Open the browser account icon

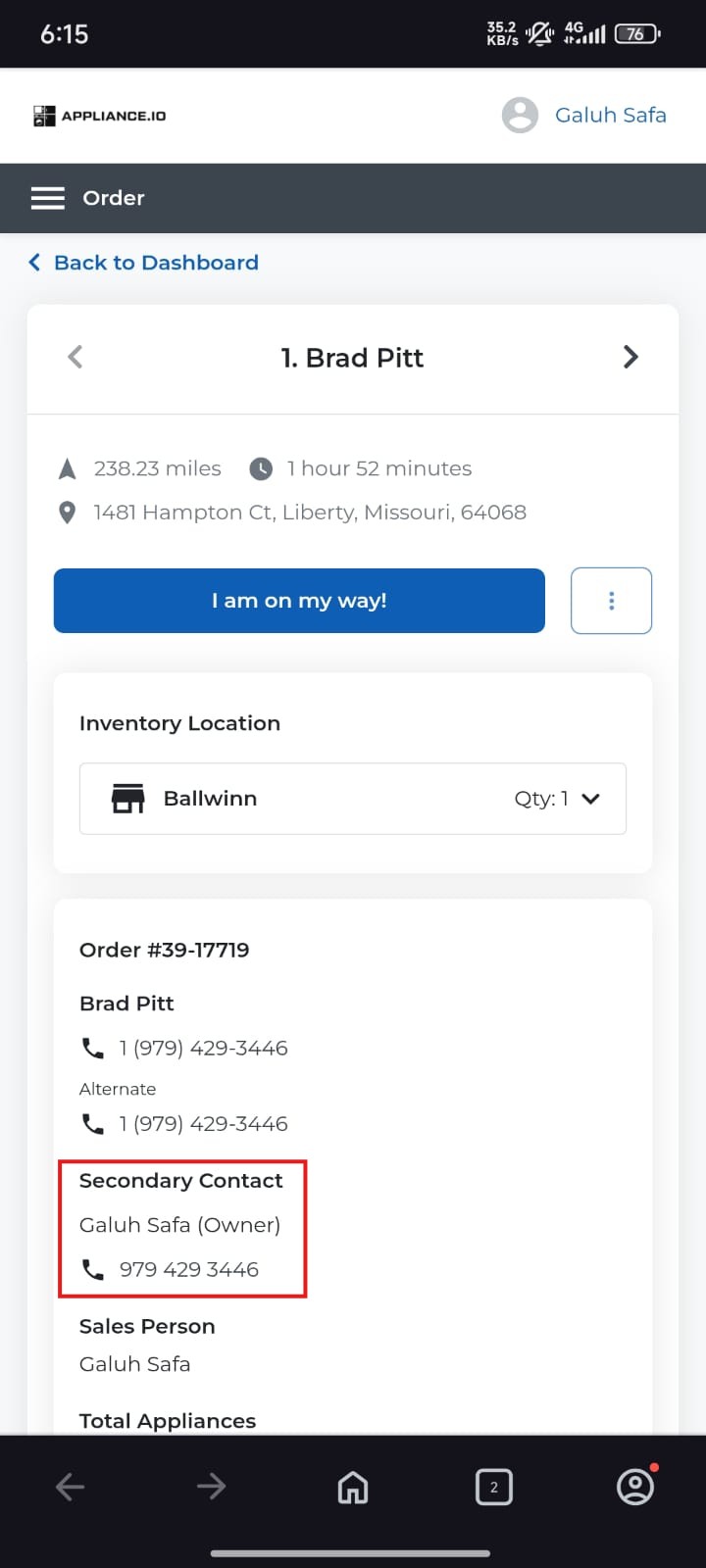pyautogui.click(x=635, y=1486)
